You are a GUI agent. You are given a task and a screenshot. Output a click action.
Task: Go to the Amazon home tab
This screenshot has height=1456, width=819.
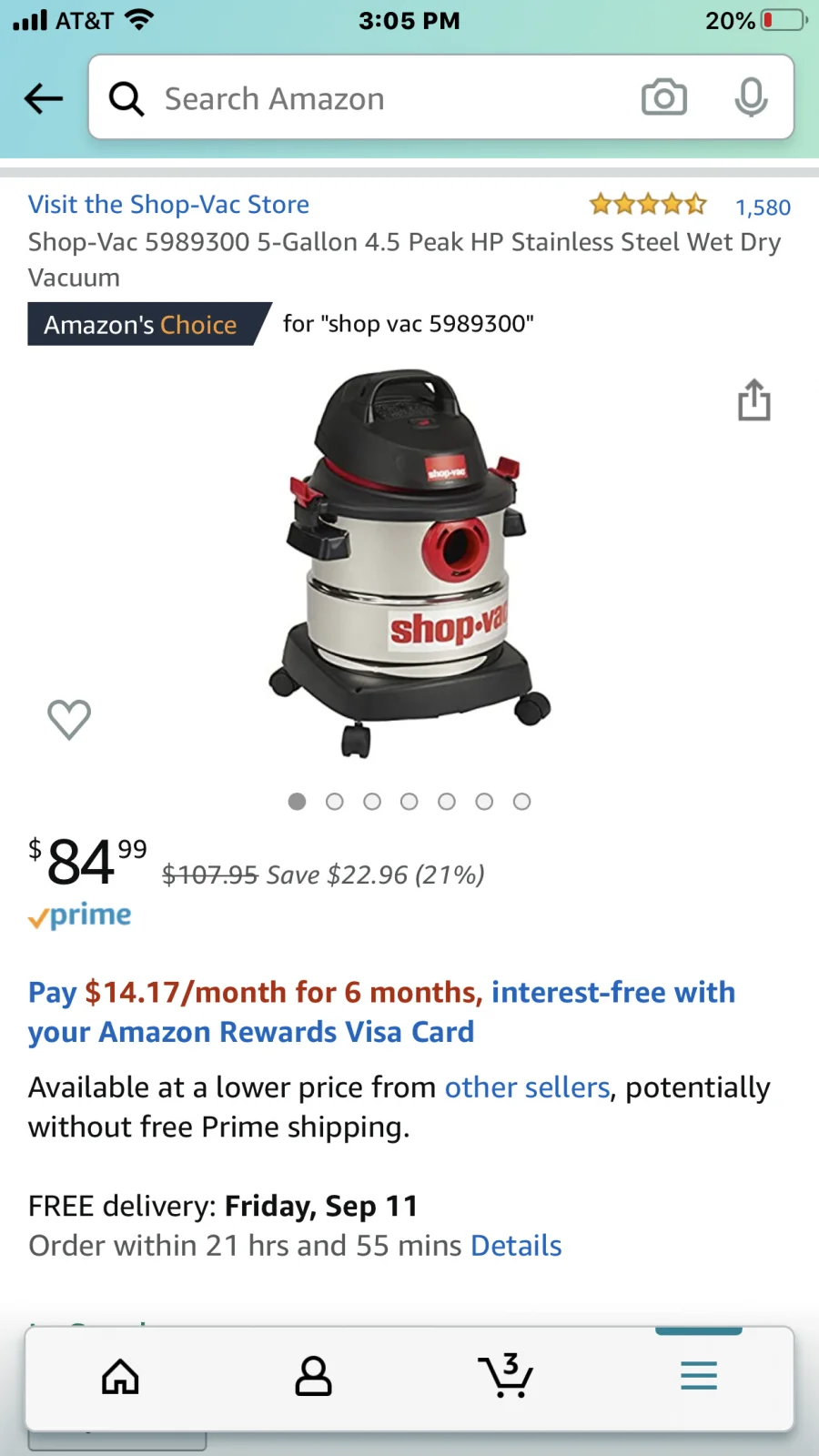tap(120, 1376)
